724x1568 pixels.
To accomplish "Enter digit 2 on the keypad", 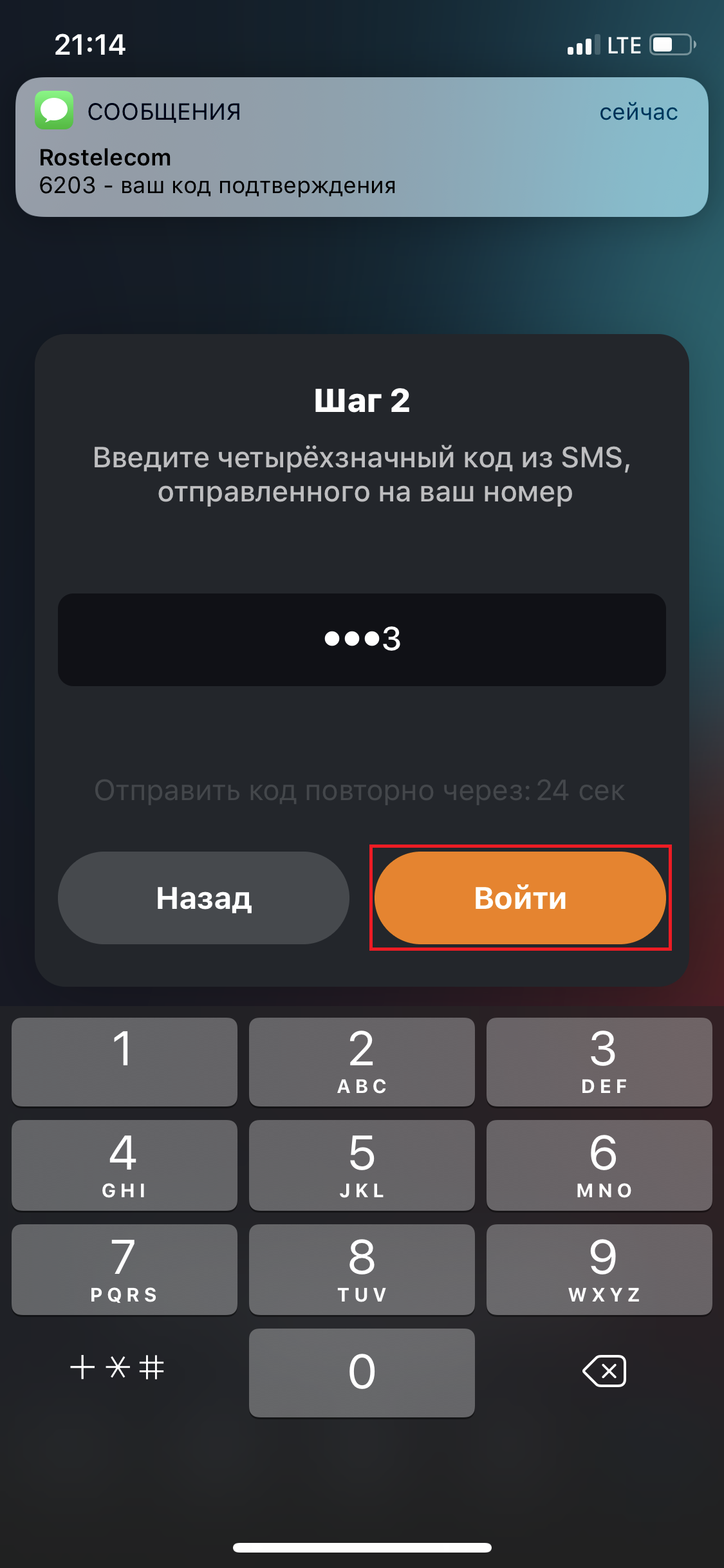I will coord(362,1061).
